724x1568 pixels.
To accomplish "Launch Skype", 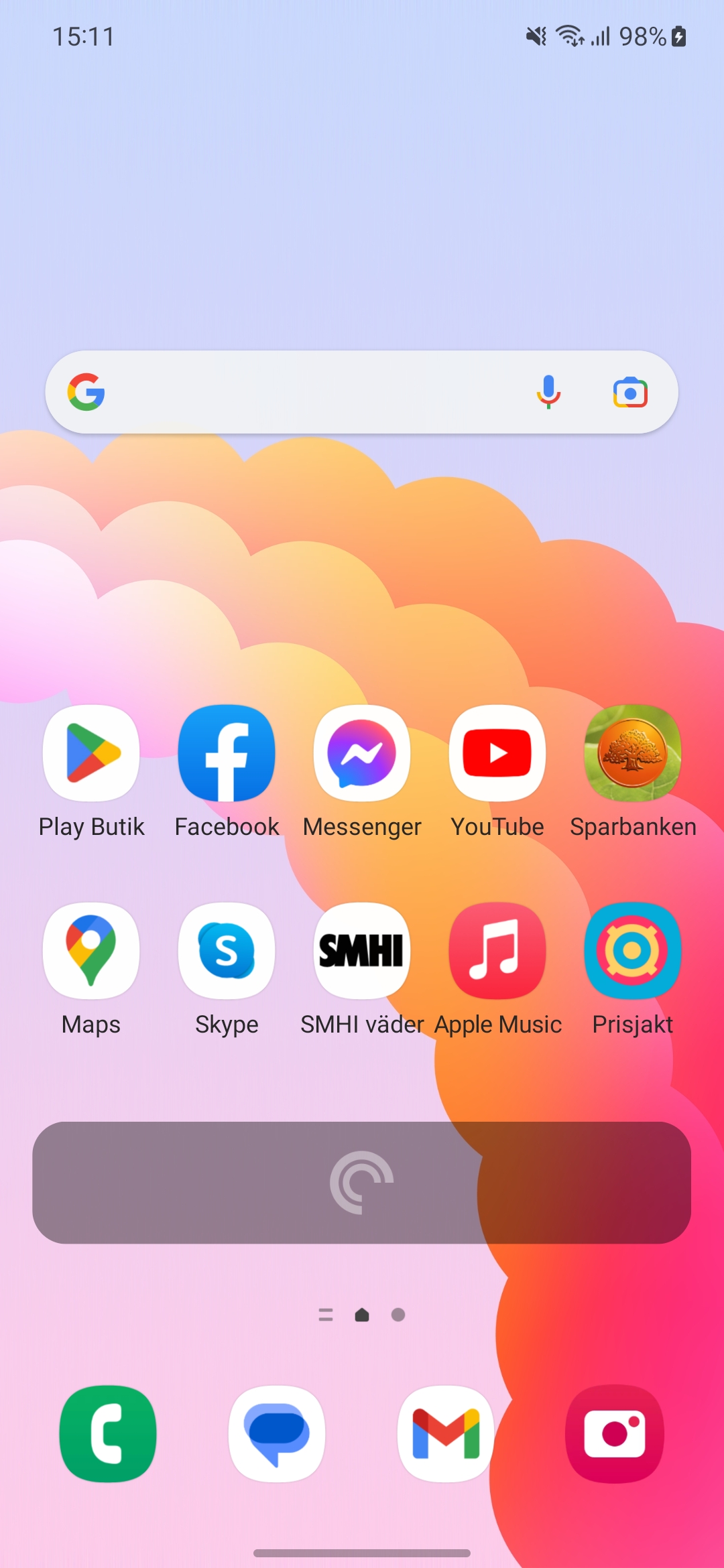I will (227, 952).
